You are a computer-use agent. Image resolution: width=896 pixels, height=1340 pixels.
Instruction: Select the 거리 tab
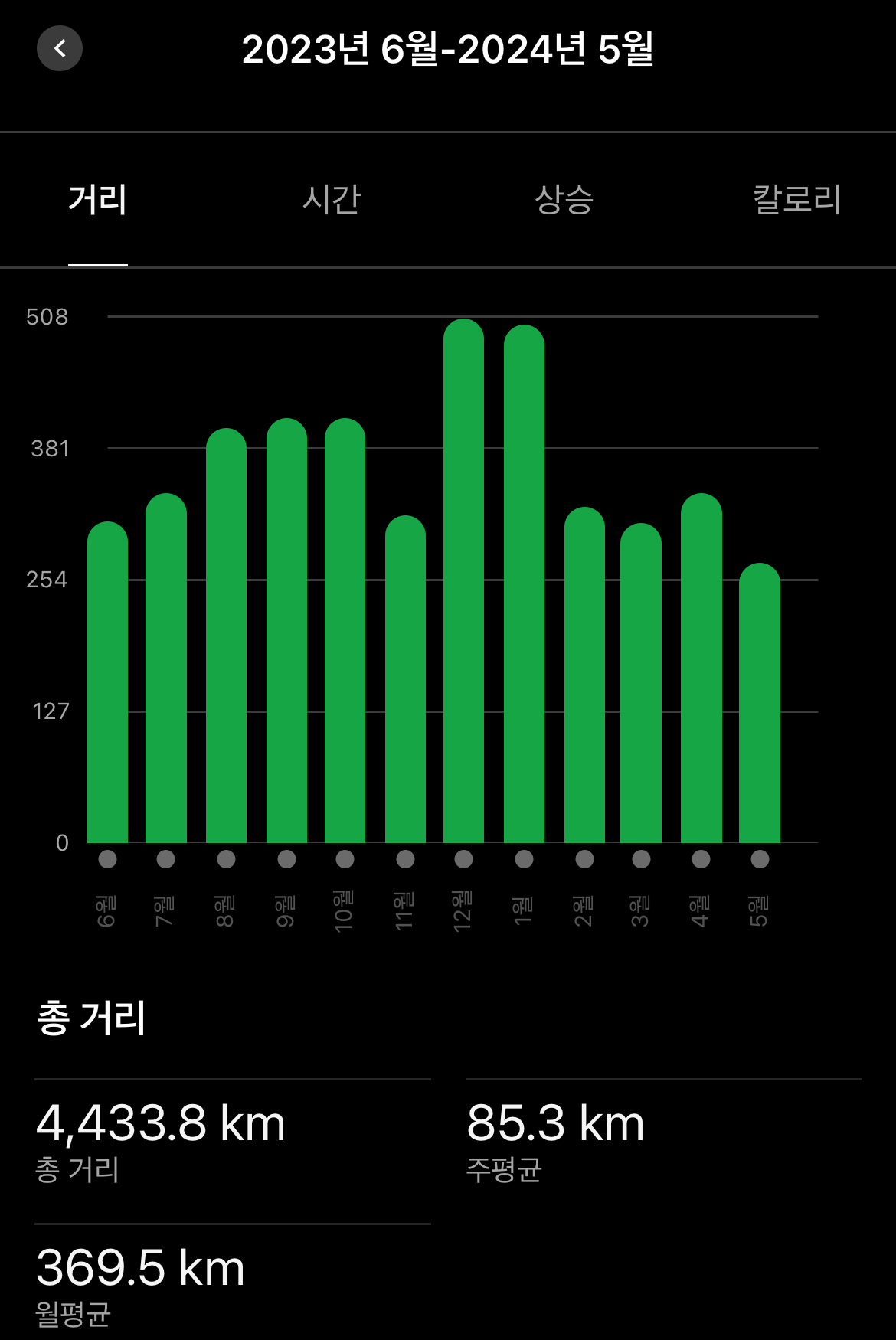pos(98,200)
